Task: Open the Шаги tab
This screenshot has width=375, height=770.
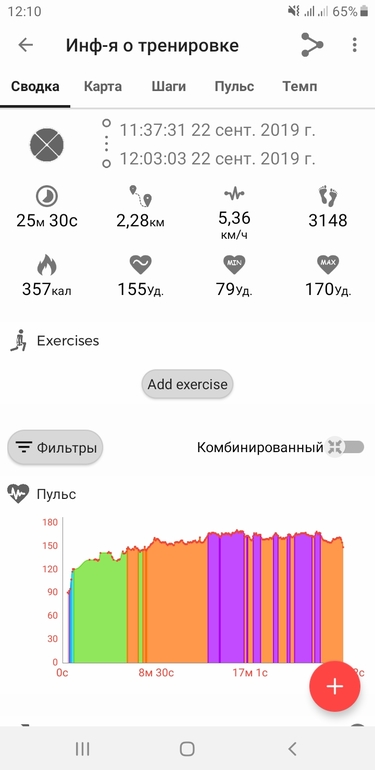Action: (168, 87)
